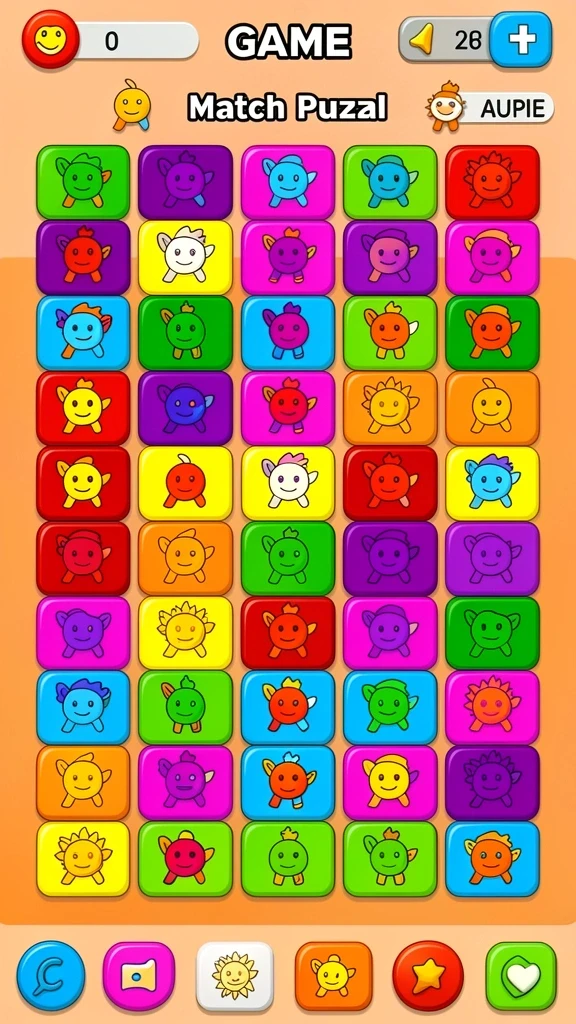Use the pink ticket booster button

click(x=139, y=976)
